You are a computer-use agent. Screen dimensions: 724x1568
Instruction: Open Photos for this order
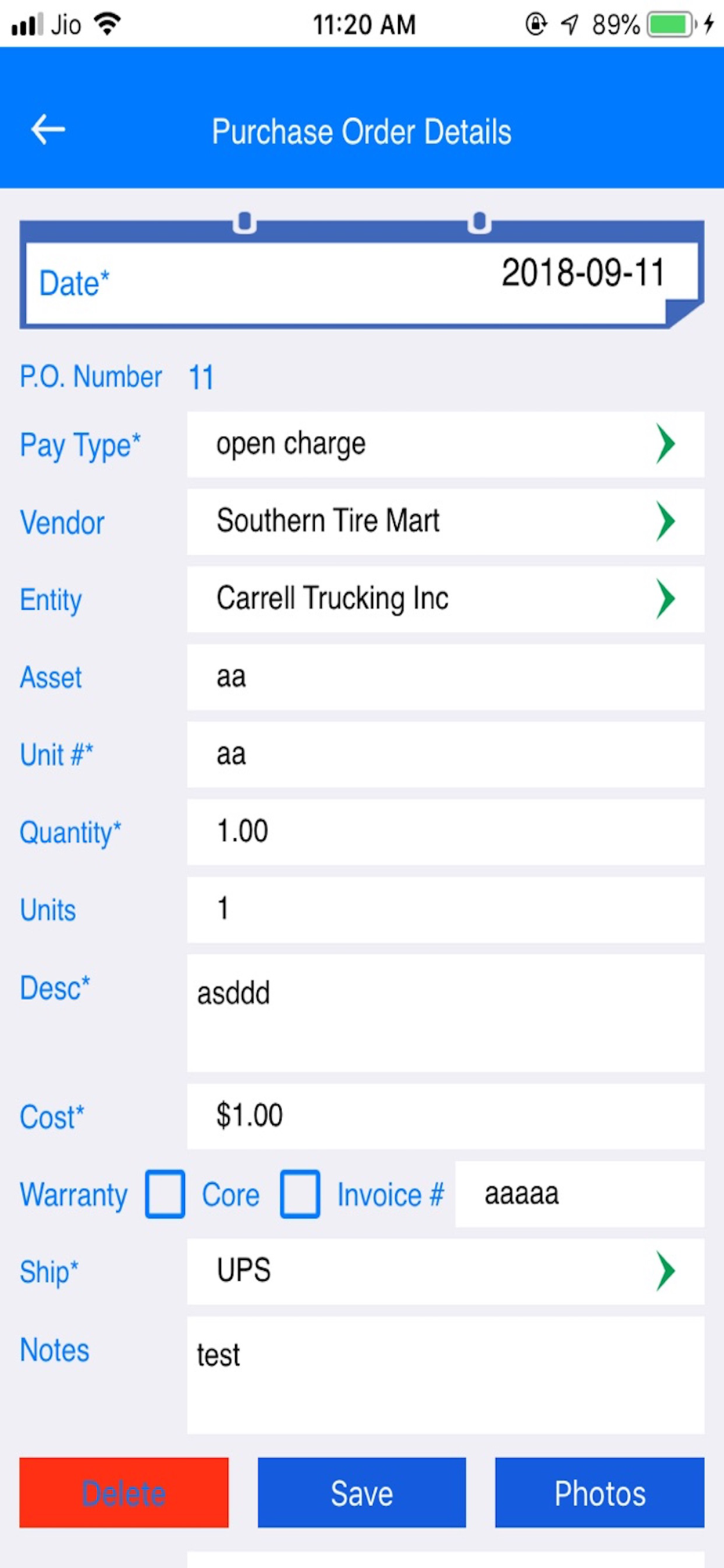(600, 1494)
